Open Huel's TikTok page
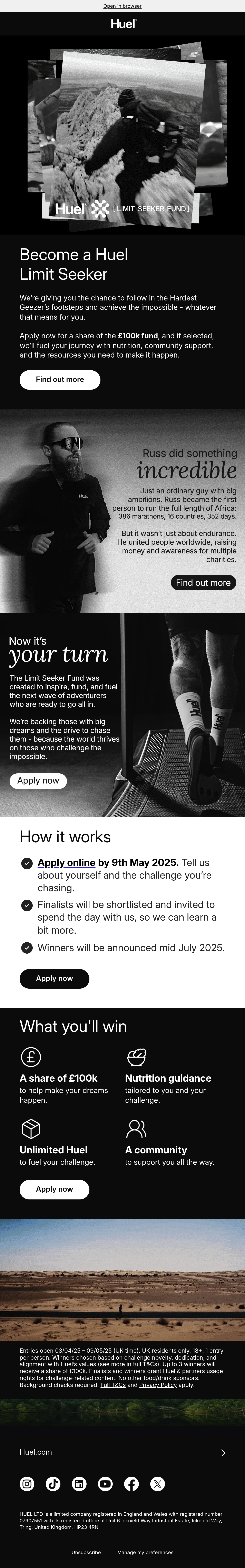The width and height of the screenshot is (245, 1568). point(53,1484)
